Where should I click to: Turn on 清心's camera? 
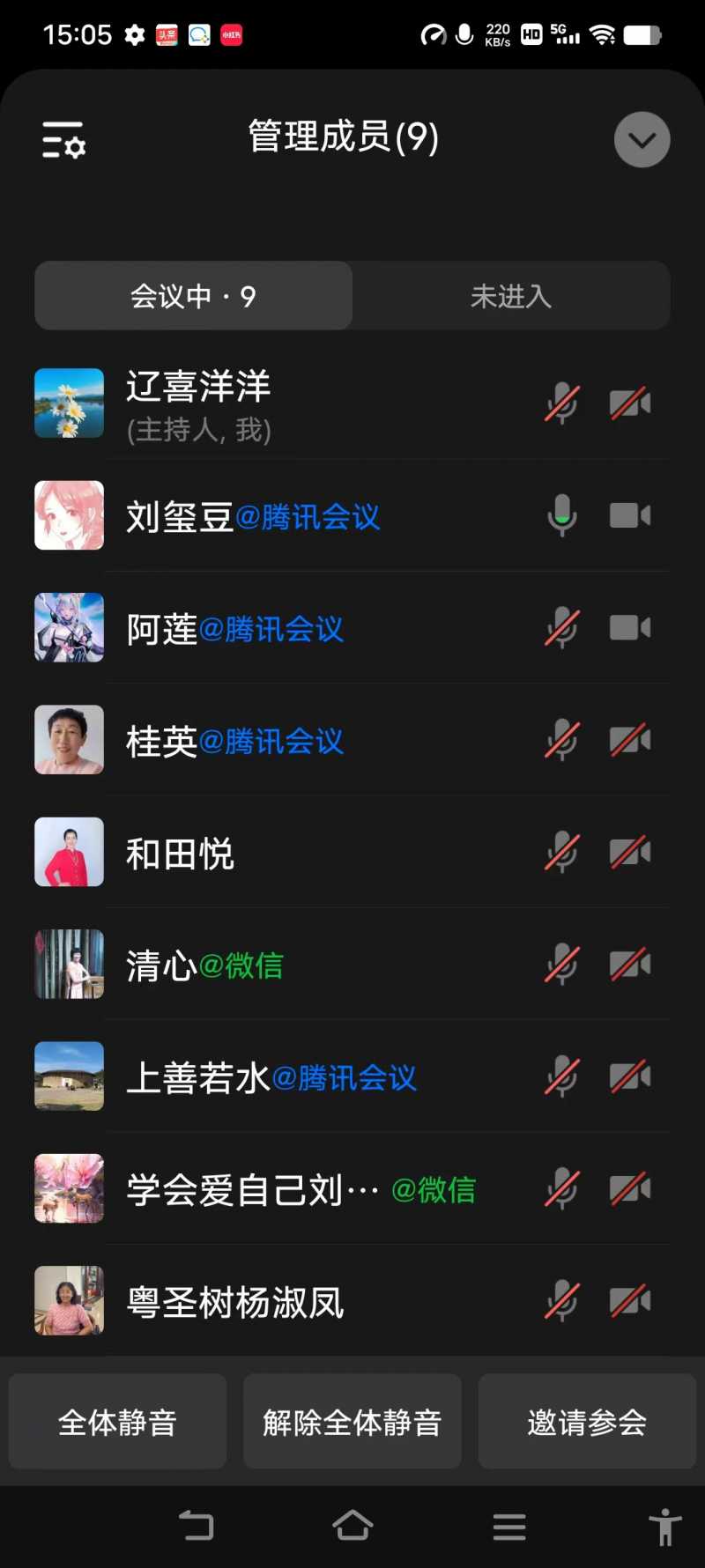point(628,965)
